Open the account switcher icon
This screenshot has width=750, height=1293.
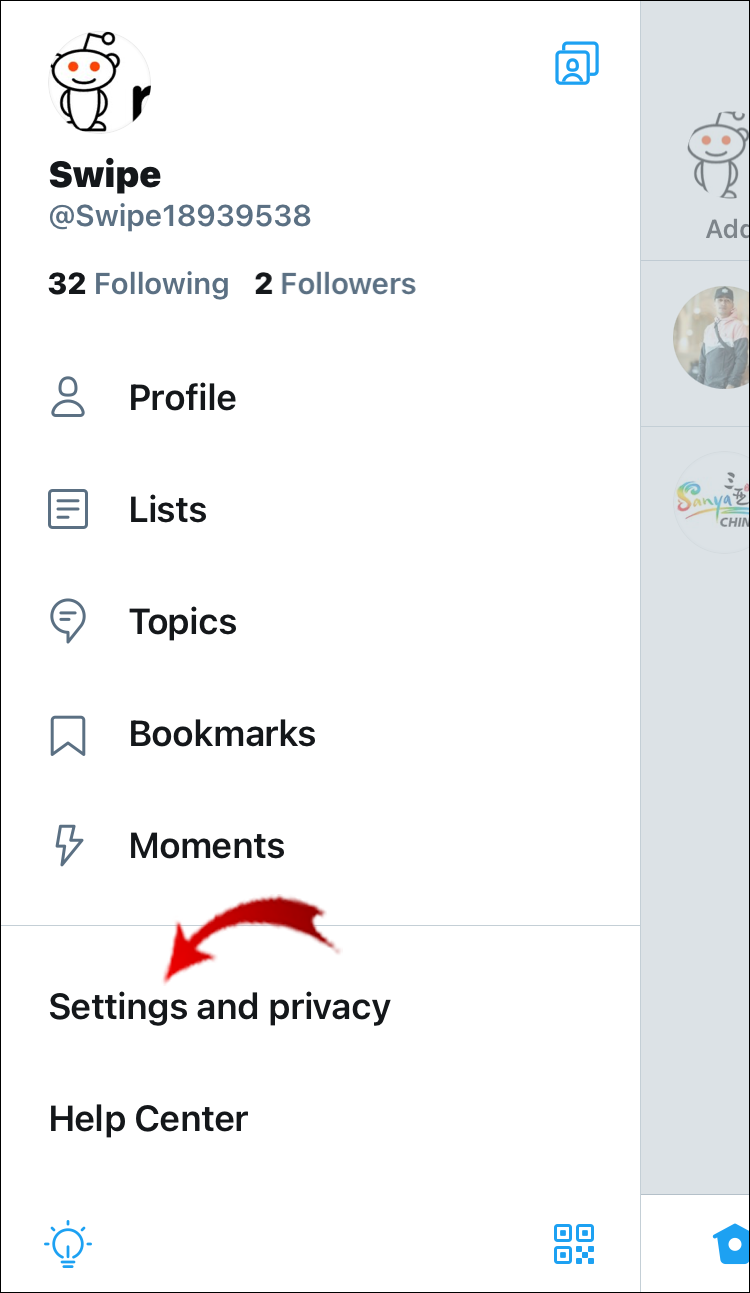point(577,63)
